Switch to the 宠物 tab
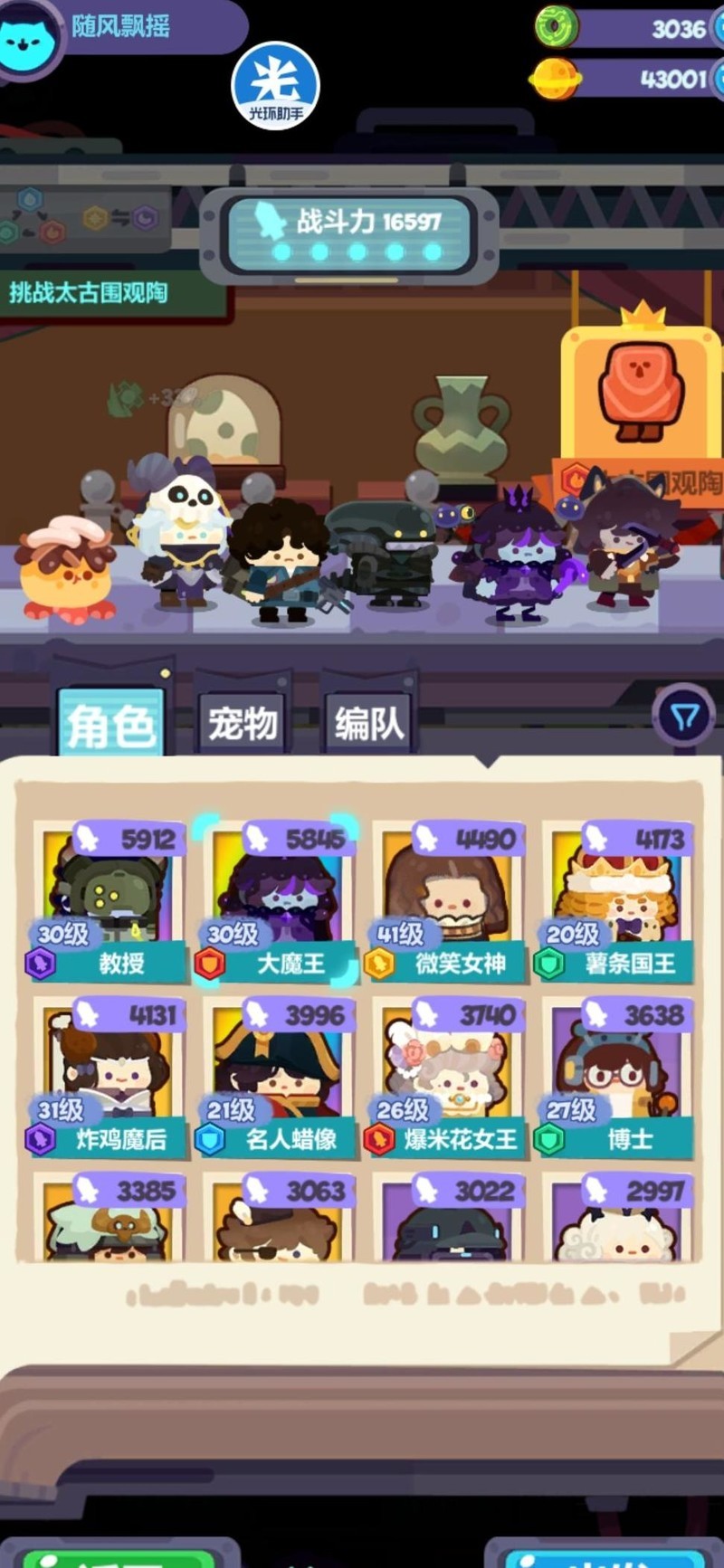 pos(243,724)
